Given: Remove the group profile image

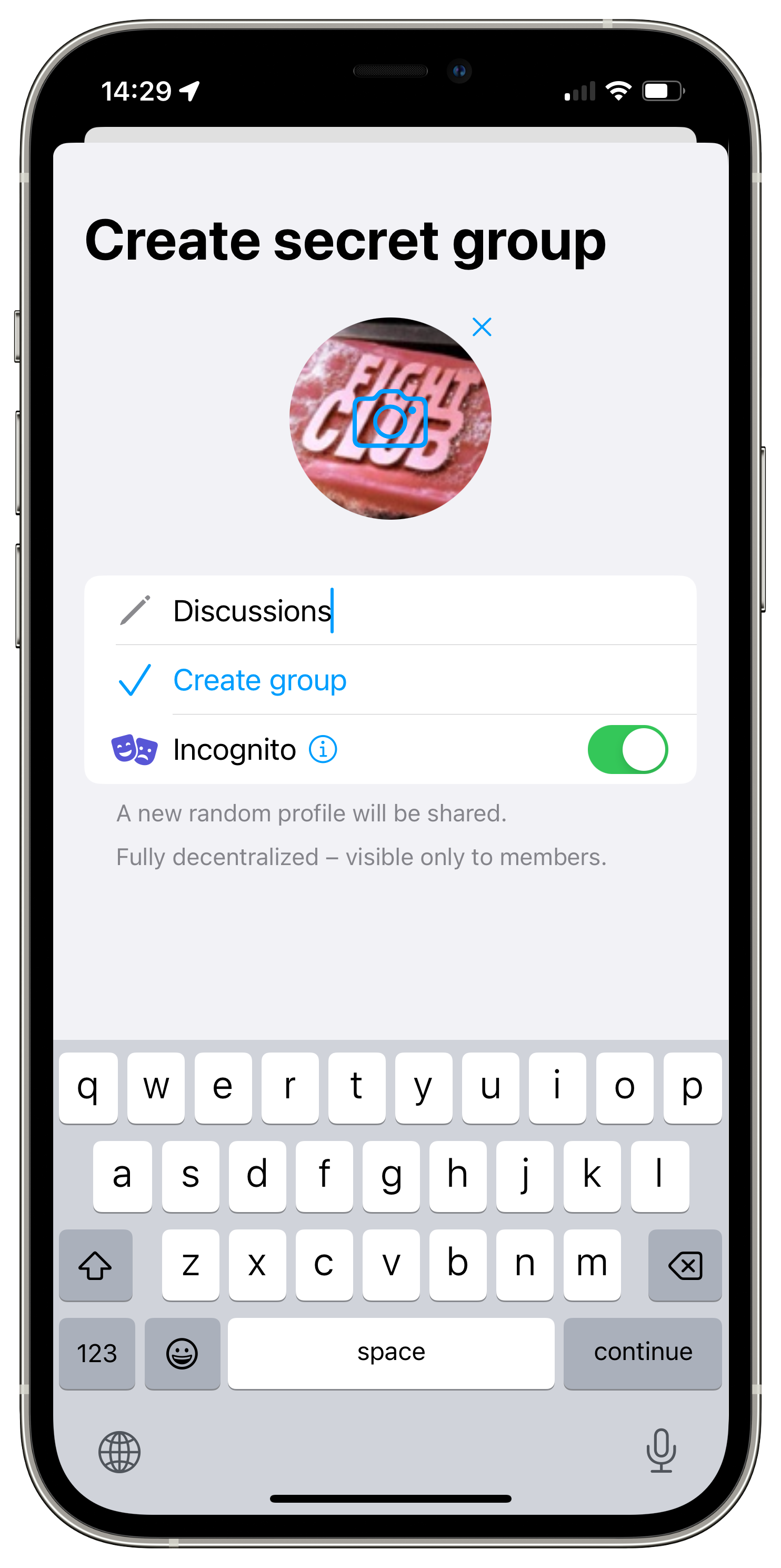Looking at the screenshot, I should click(x=482, y=327).
